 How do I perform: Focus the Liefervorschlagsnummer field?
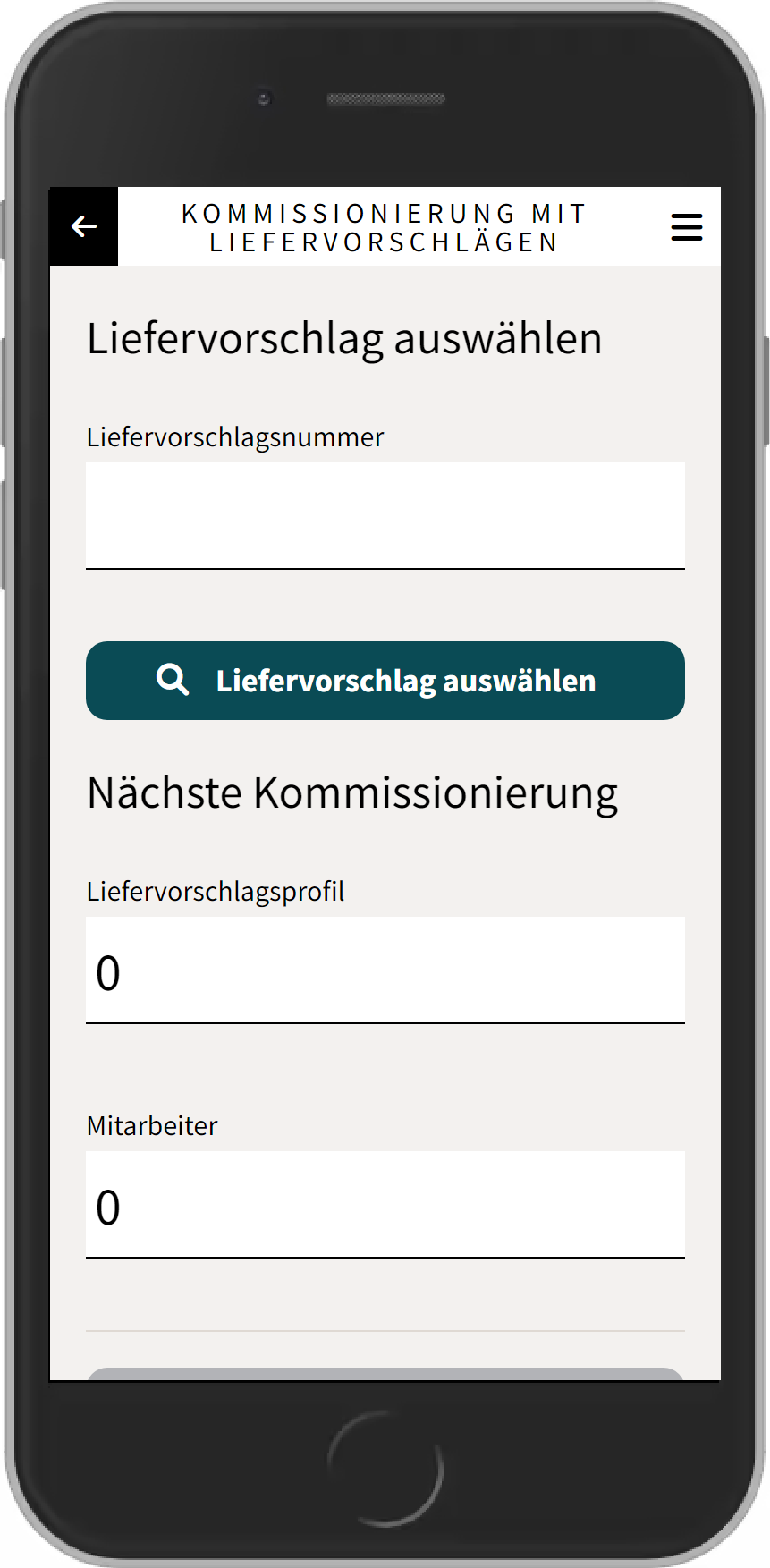coord(385,514)
